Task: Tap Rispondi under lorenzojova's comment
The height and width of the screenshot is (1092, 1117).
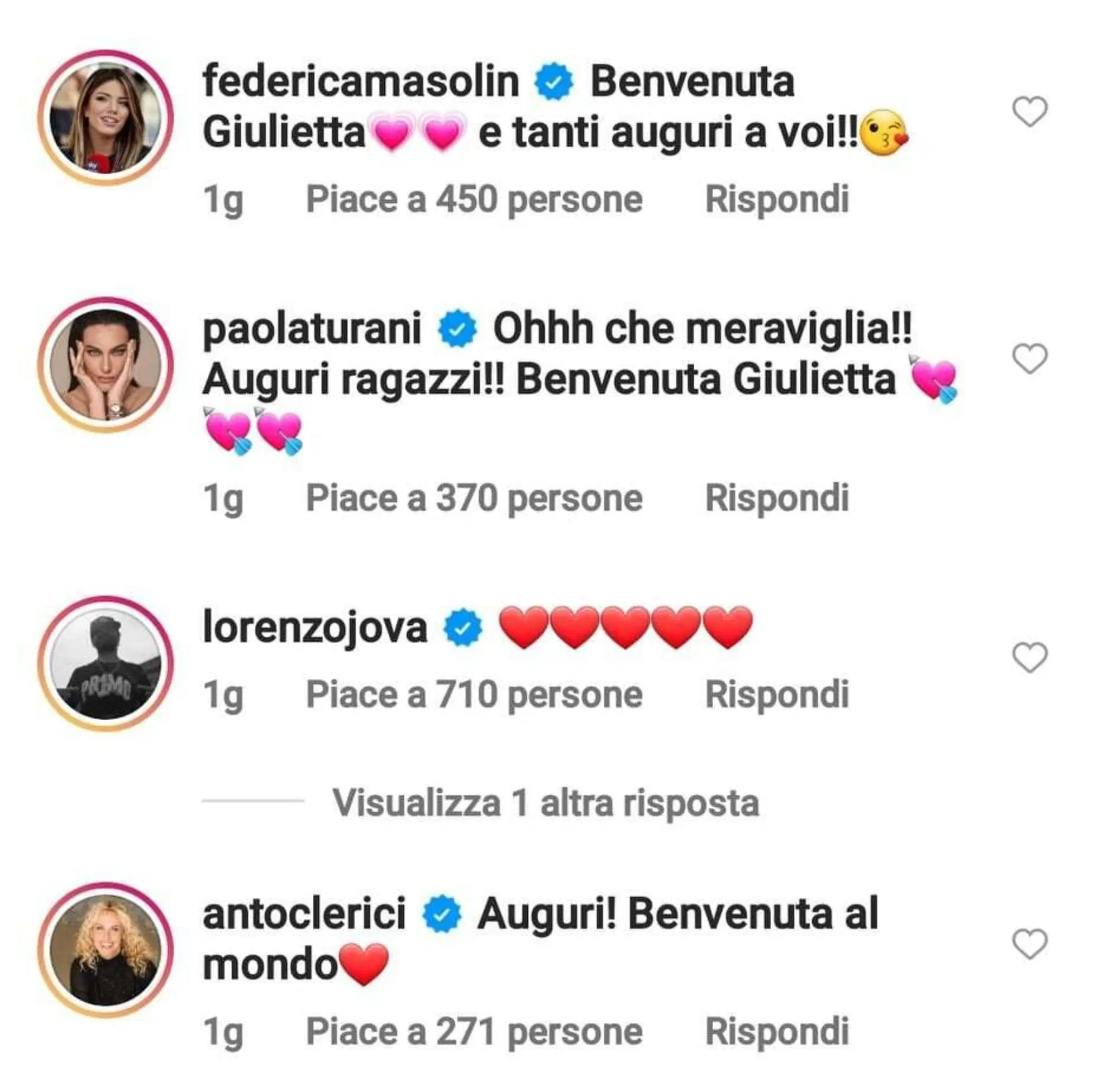Action: [x=776, y=695]
